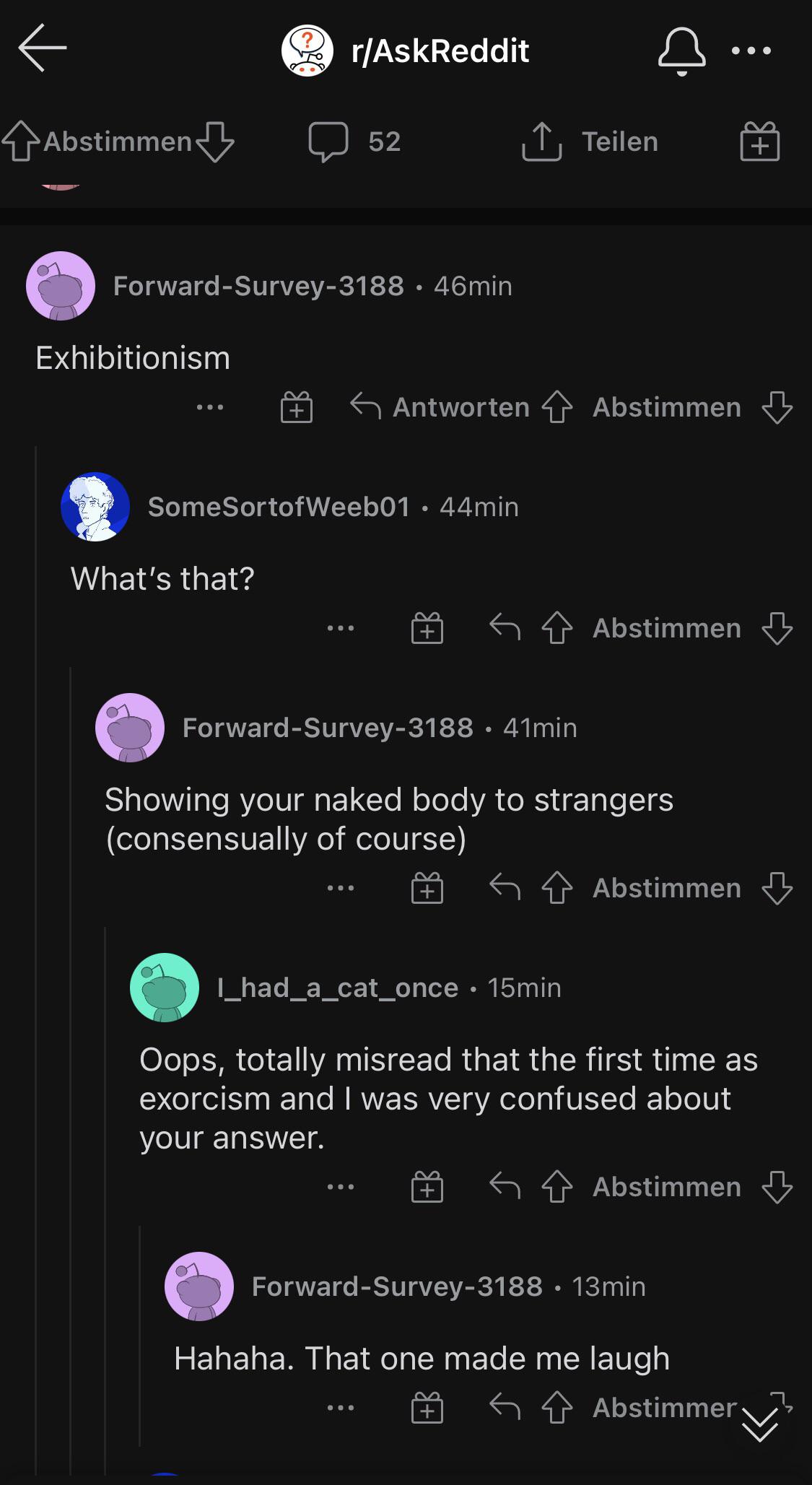Upvote the "Showing your naked body" comment
The height and width of the screenshot is (1485, 812).
coord(557,888)
